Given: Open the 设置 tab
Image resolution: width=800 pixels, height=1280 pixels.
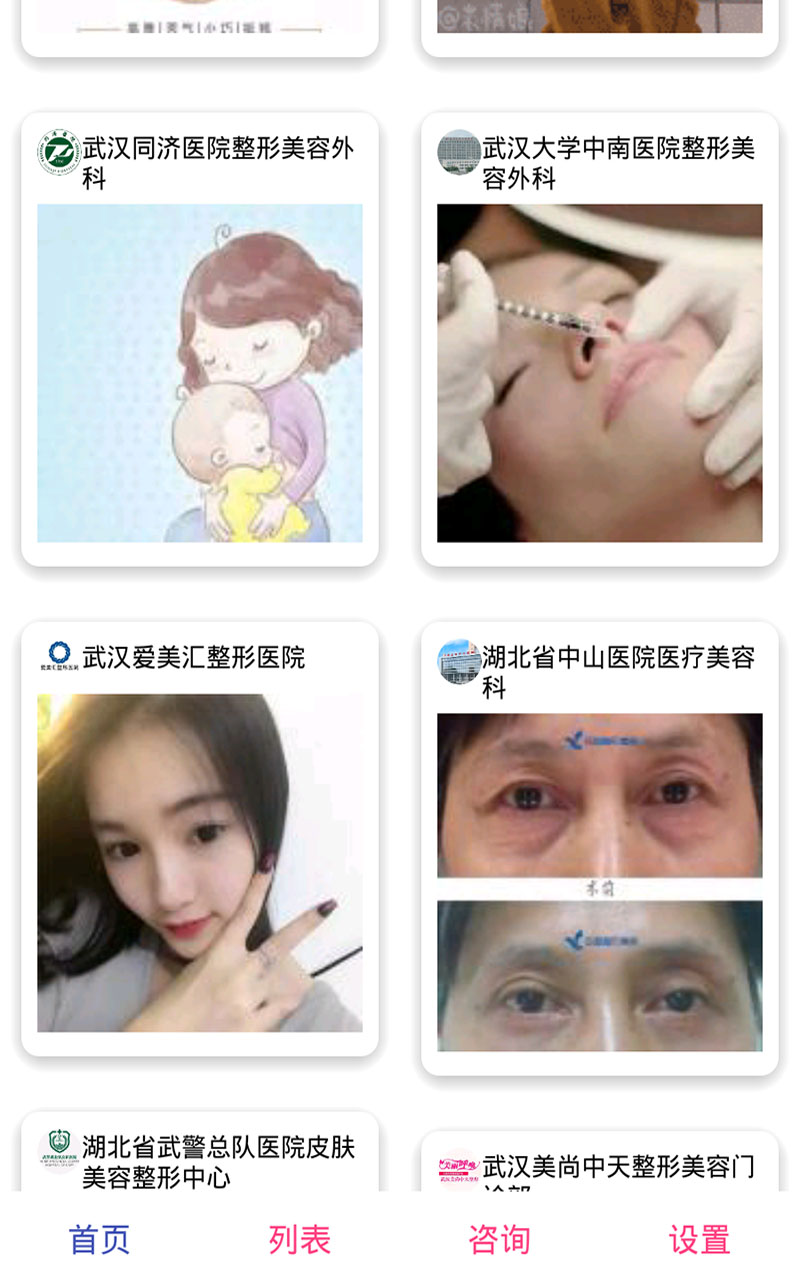Looking at the screenshot, I should 699,1239.
